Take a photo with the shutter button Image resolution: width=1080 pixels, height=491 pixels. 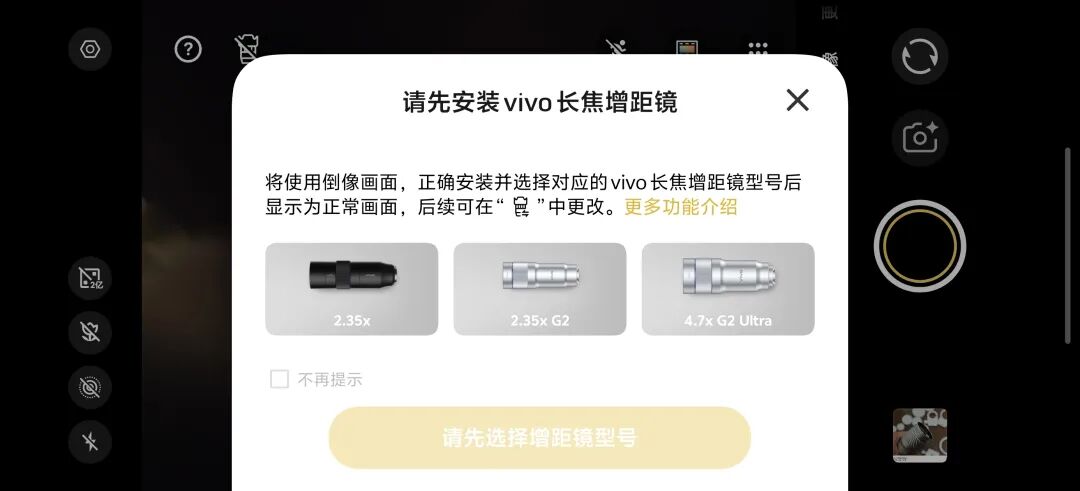919,246
